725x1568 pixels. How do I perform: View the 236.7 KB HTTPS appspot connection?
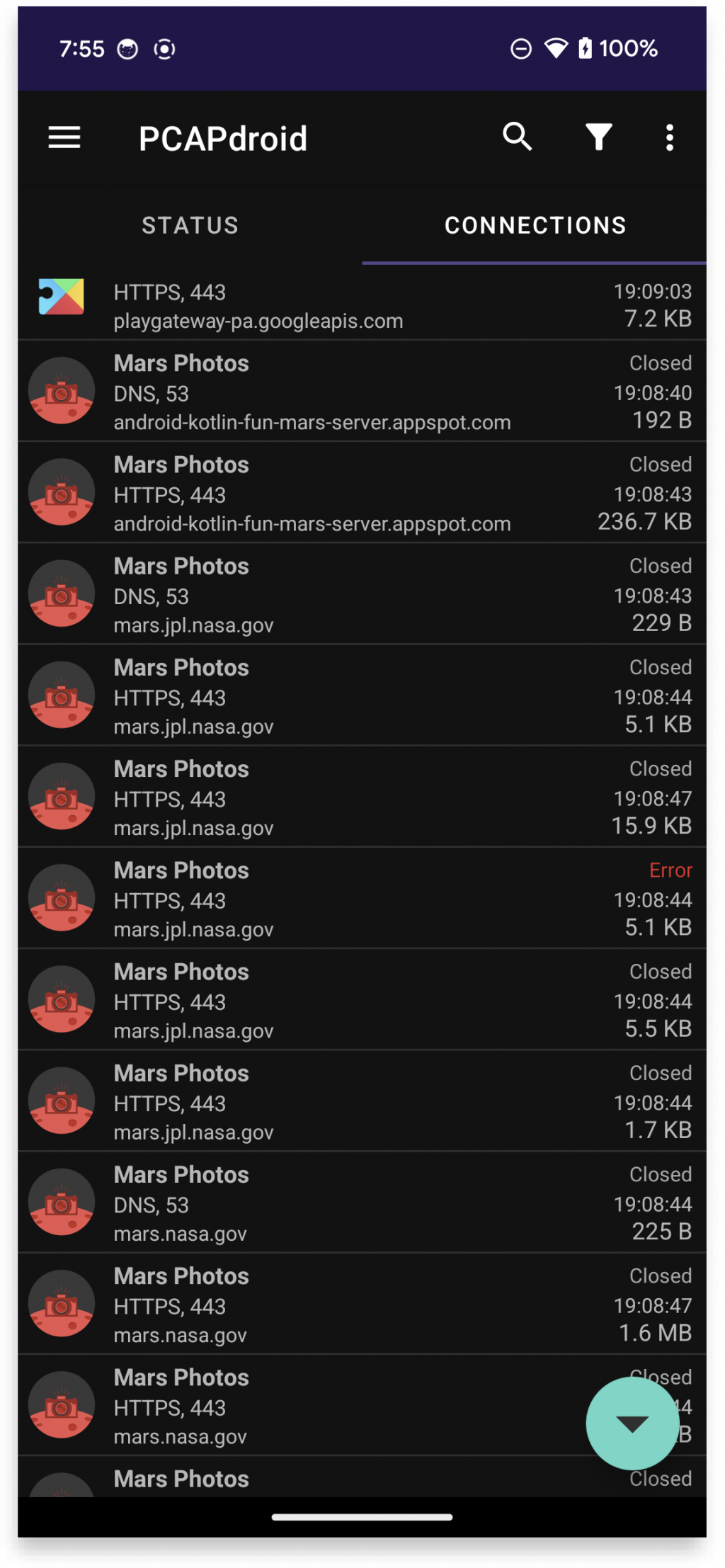click(361, 494)
